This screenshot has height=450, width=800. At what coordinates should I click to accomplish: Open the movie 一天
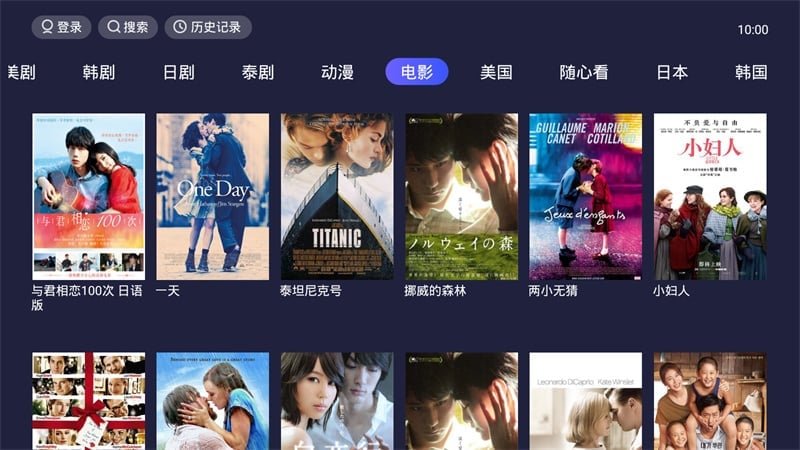point(213,196)
